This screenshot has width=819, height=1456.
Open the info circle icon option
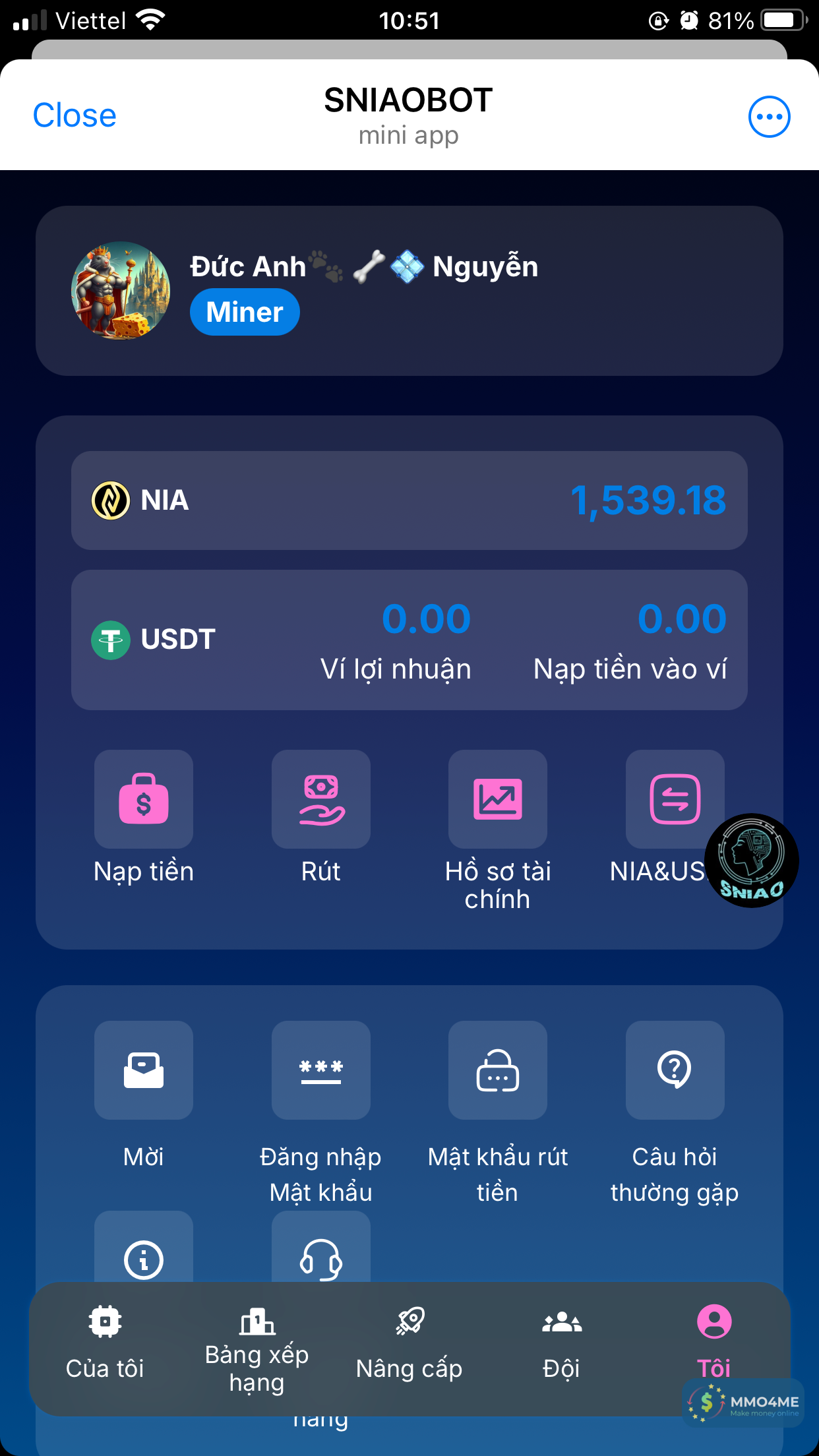click(144, 1256)
